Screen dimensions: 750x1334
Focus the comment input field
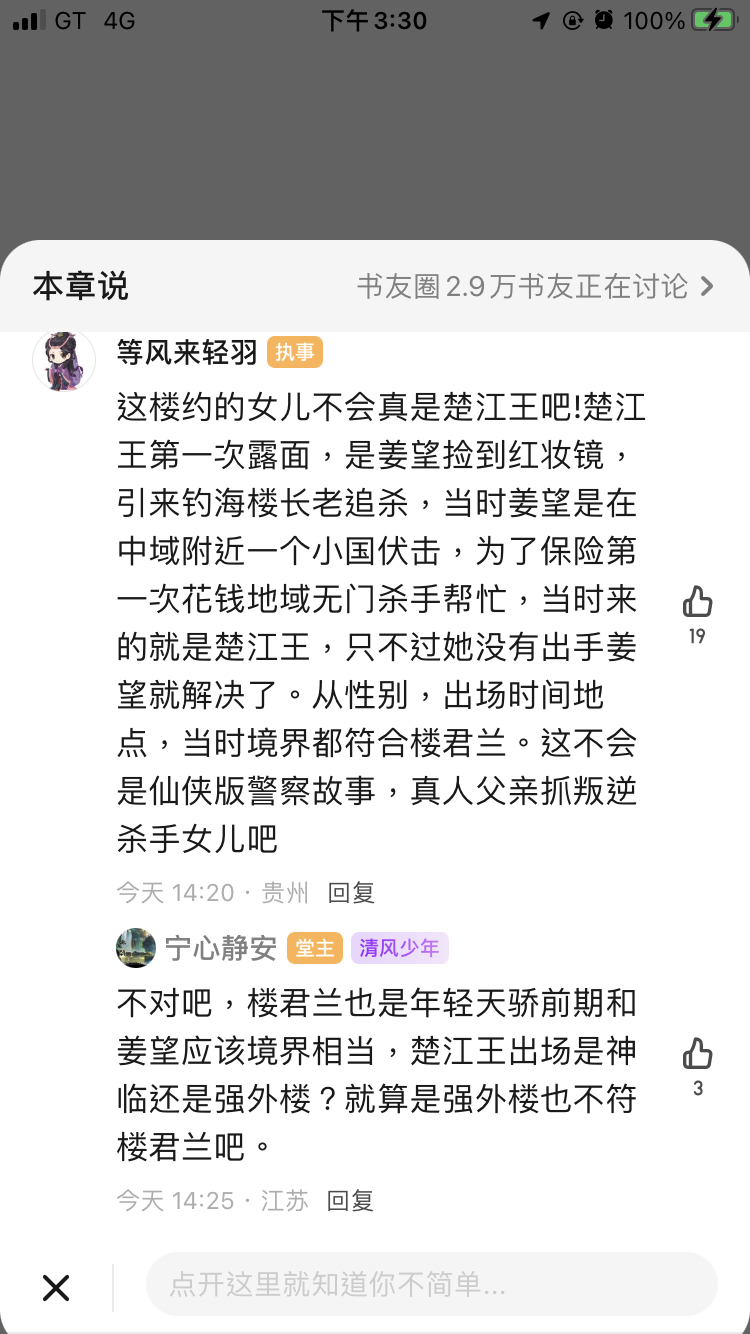(431, 1285)
